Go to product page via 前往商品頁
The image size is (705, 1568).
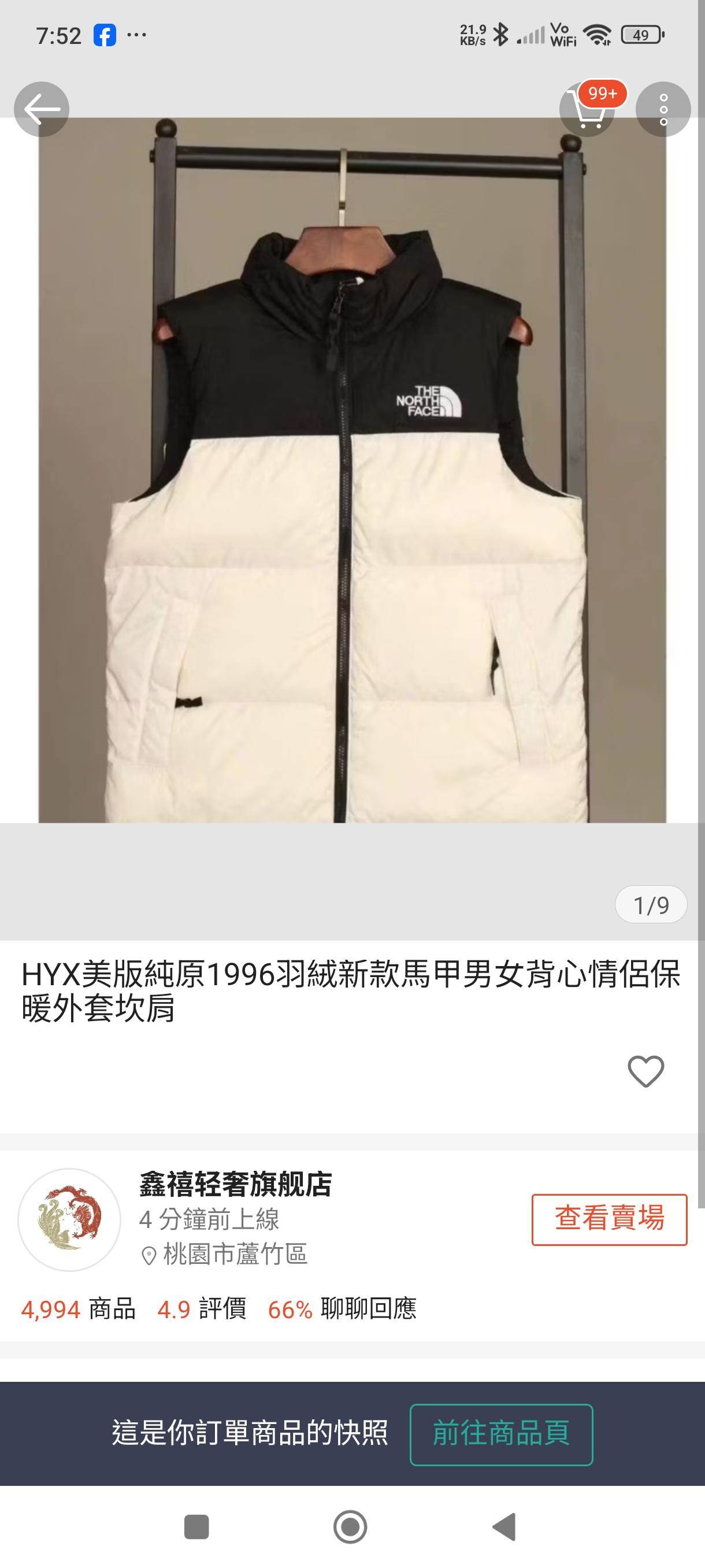500,1434
